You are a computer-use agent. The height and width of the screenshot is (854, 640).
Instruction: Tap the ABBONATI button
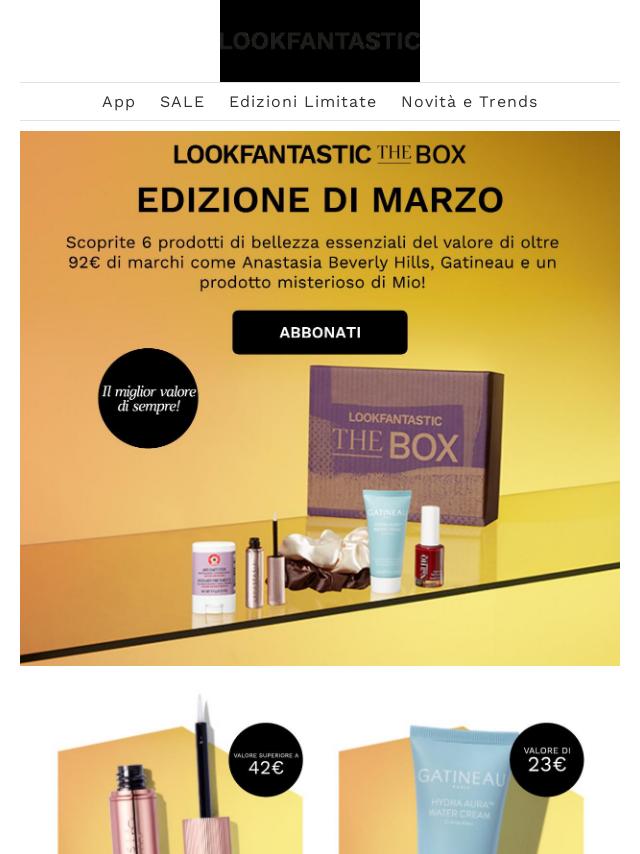pyautogui.click(x=320, y=332)
